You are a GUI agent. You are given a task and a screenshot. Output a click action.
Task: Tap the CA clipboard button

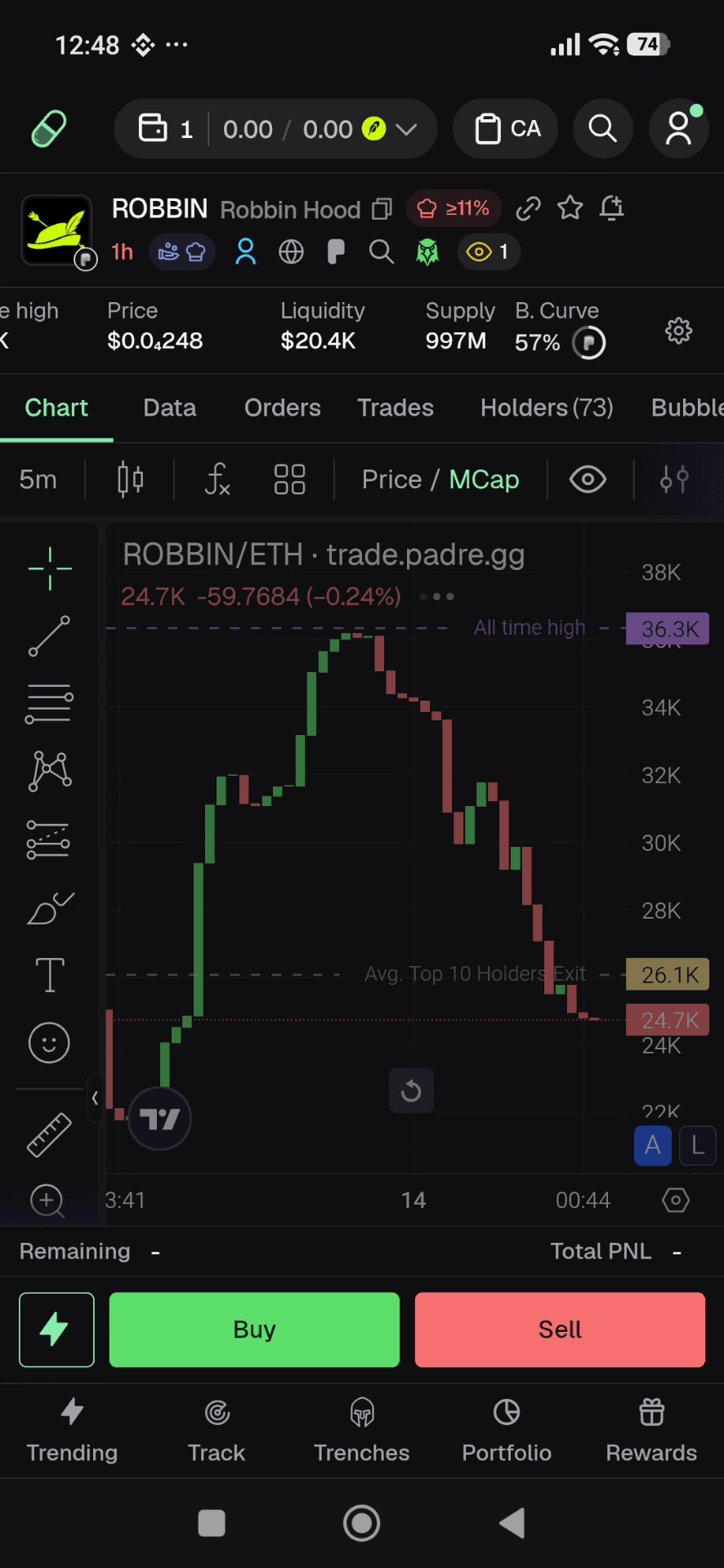(506, 129)
